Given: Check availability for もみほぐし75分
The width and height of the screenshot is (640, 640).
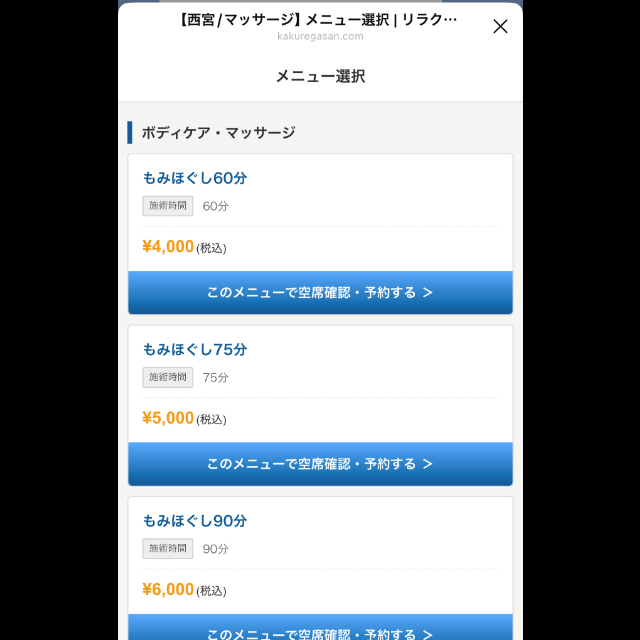Looking at the screenshot, I should 320,464.
